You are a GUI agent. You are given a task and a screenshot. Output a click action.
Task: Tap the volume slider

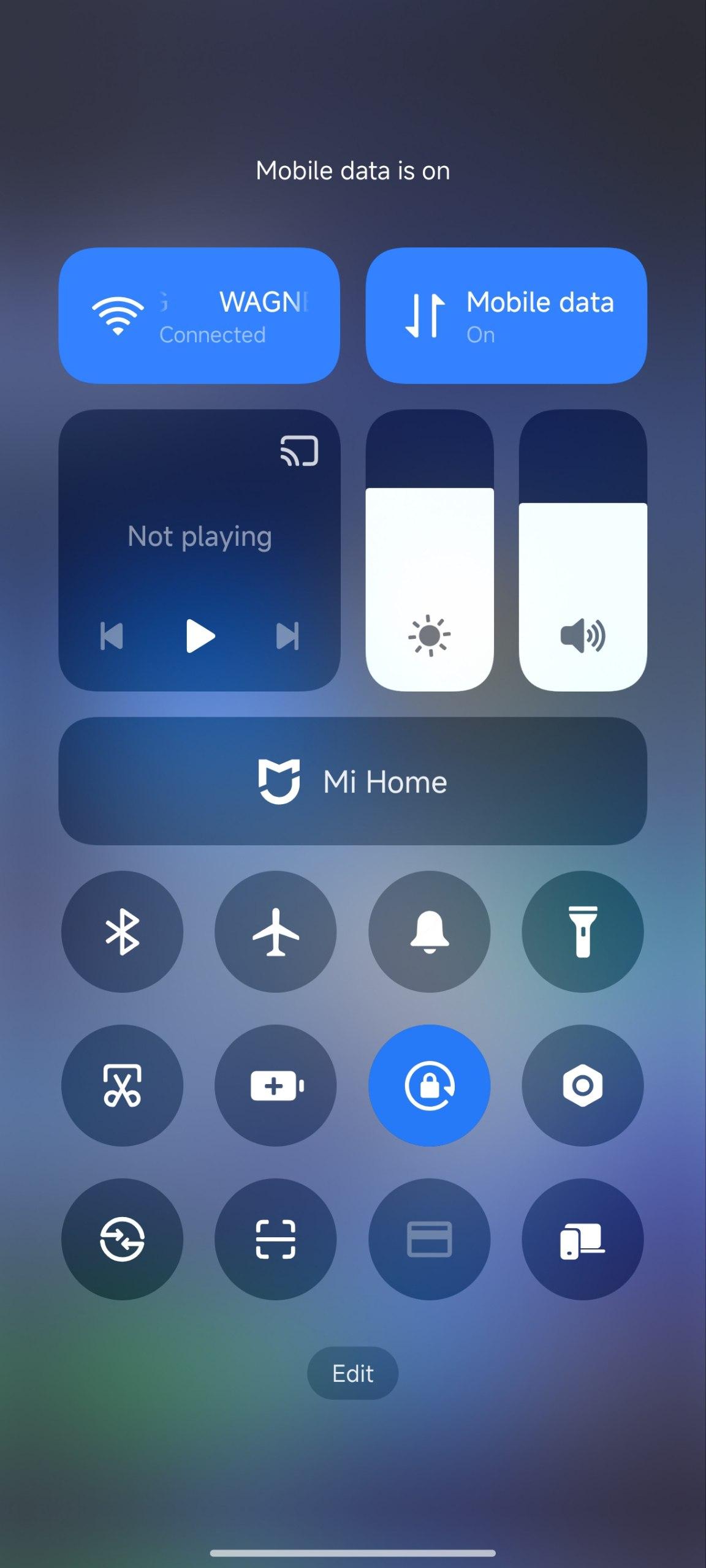click(582, 551)
